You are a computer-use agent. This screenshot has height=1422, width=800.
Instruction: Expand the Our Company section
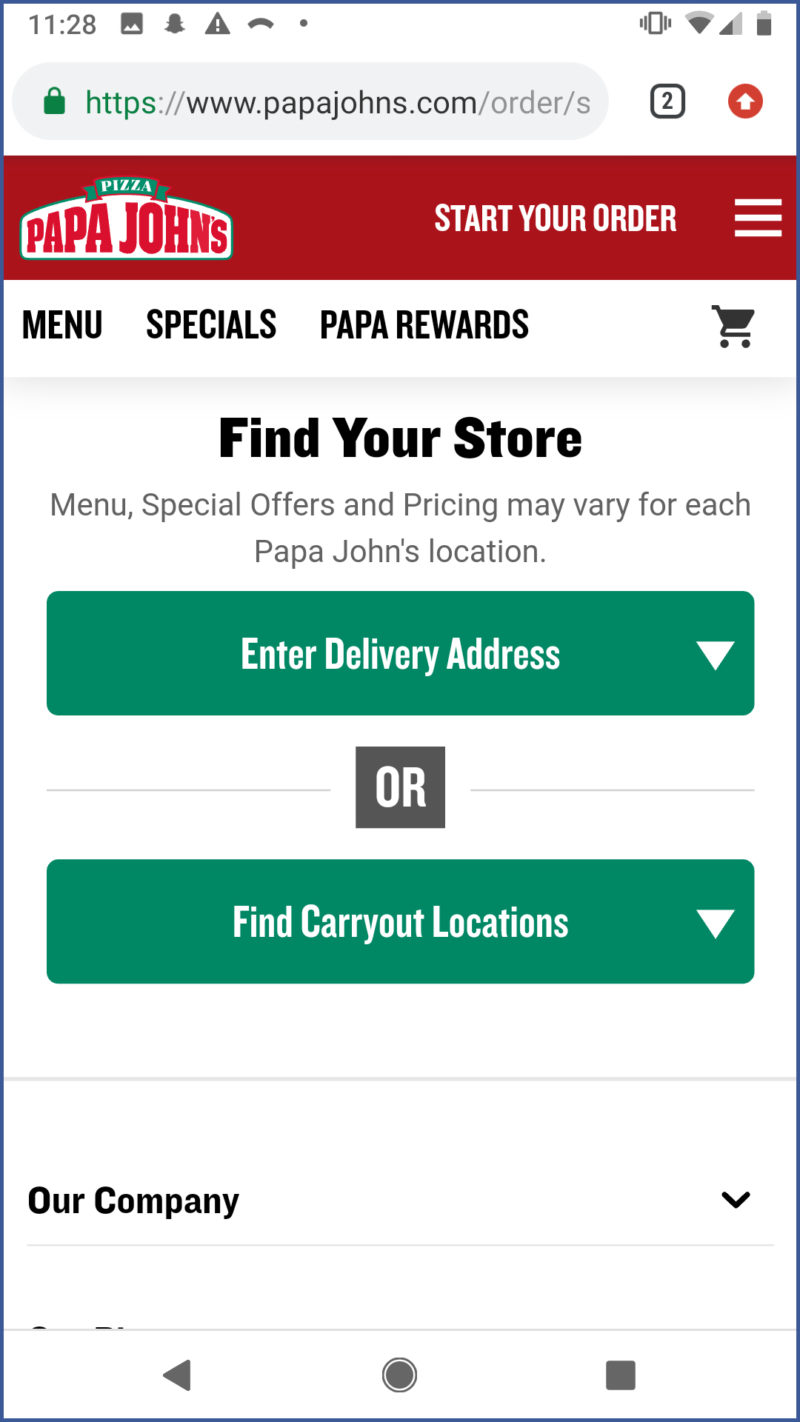click(x=400, y=1200)
